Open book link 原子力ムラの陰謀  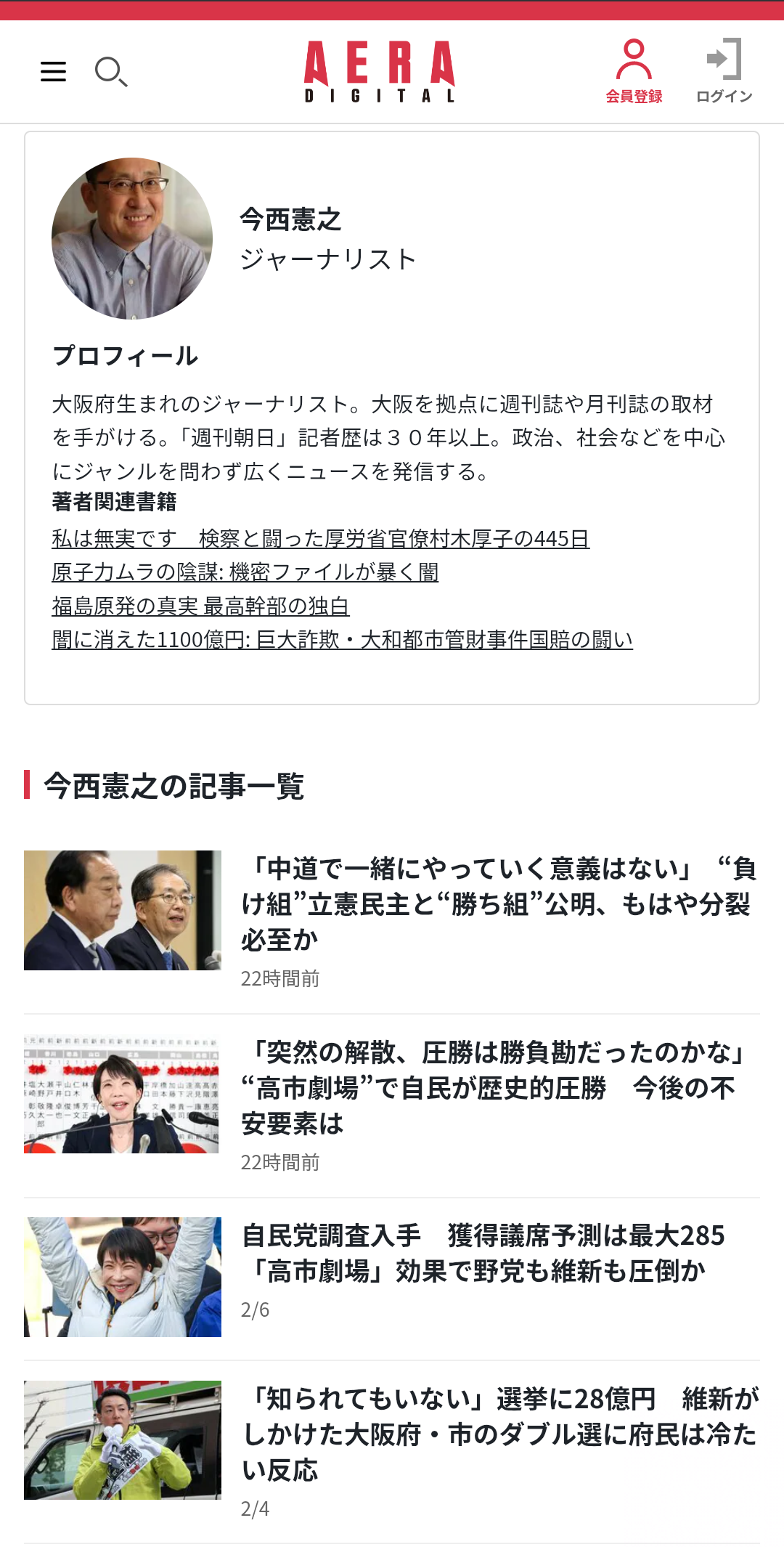click(x=245, y=572)
